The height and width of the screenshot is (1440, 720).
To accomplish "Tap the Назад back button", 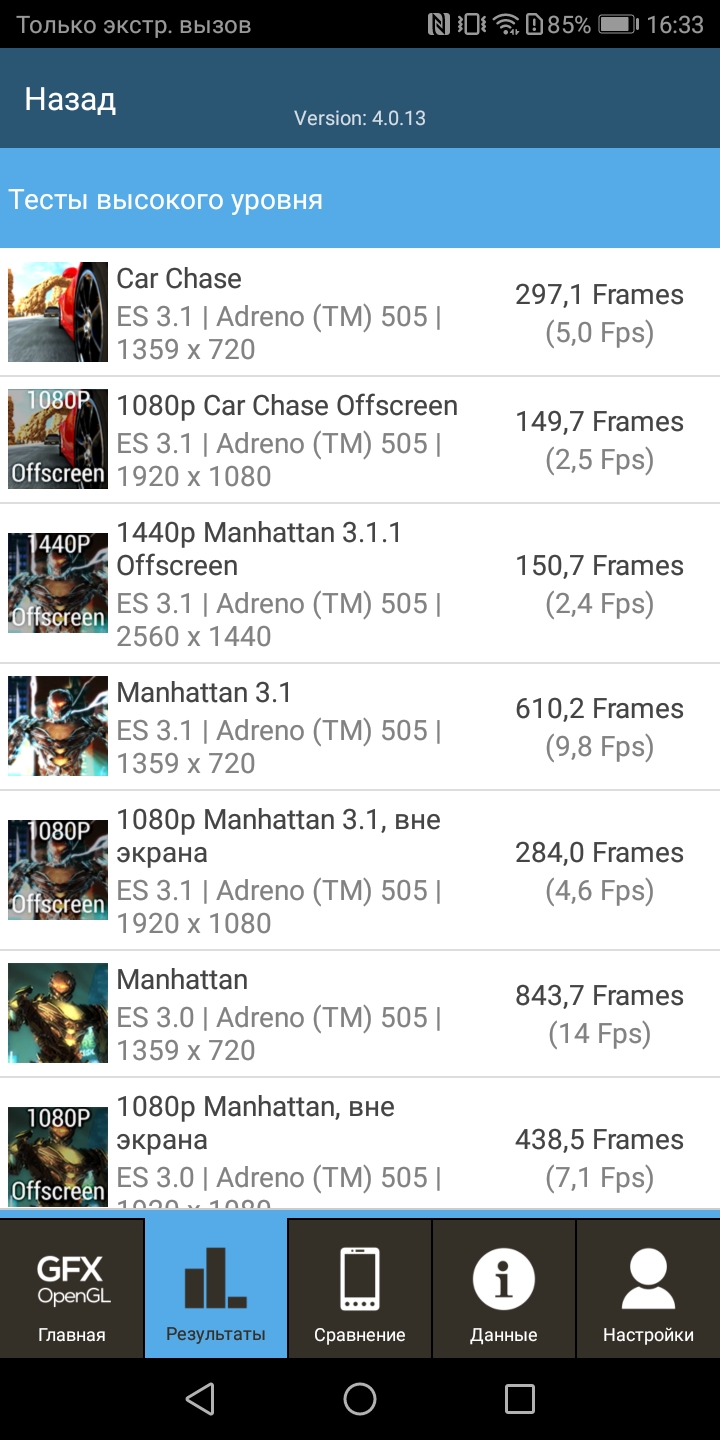I will click(70, 99).
